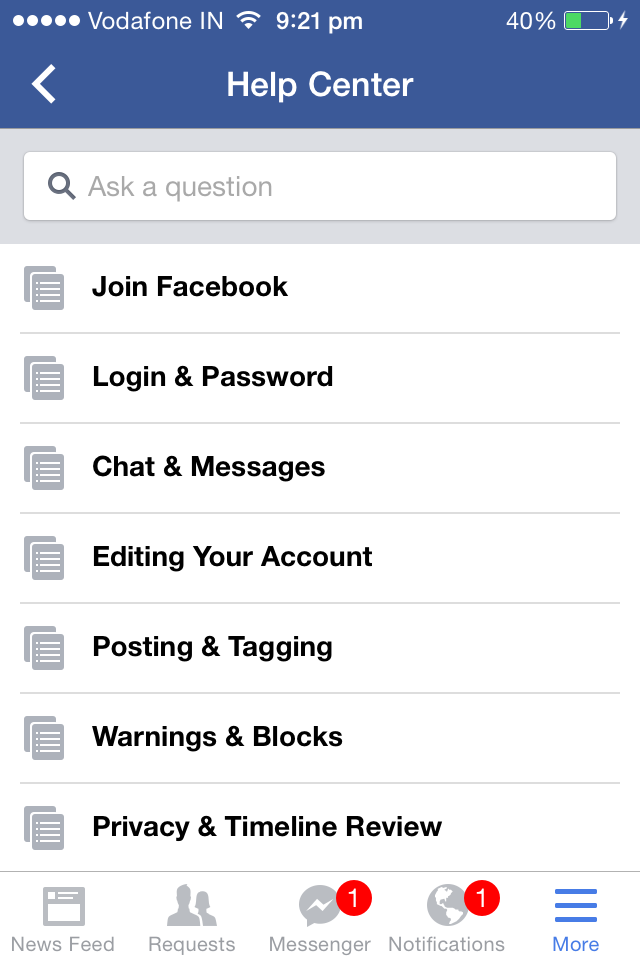View Chat & Messages help topic
The image size is (640, 960).
click(208, 467)
